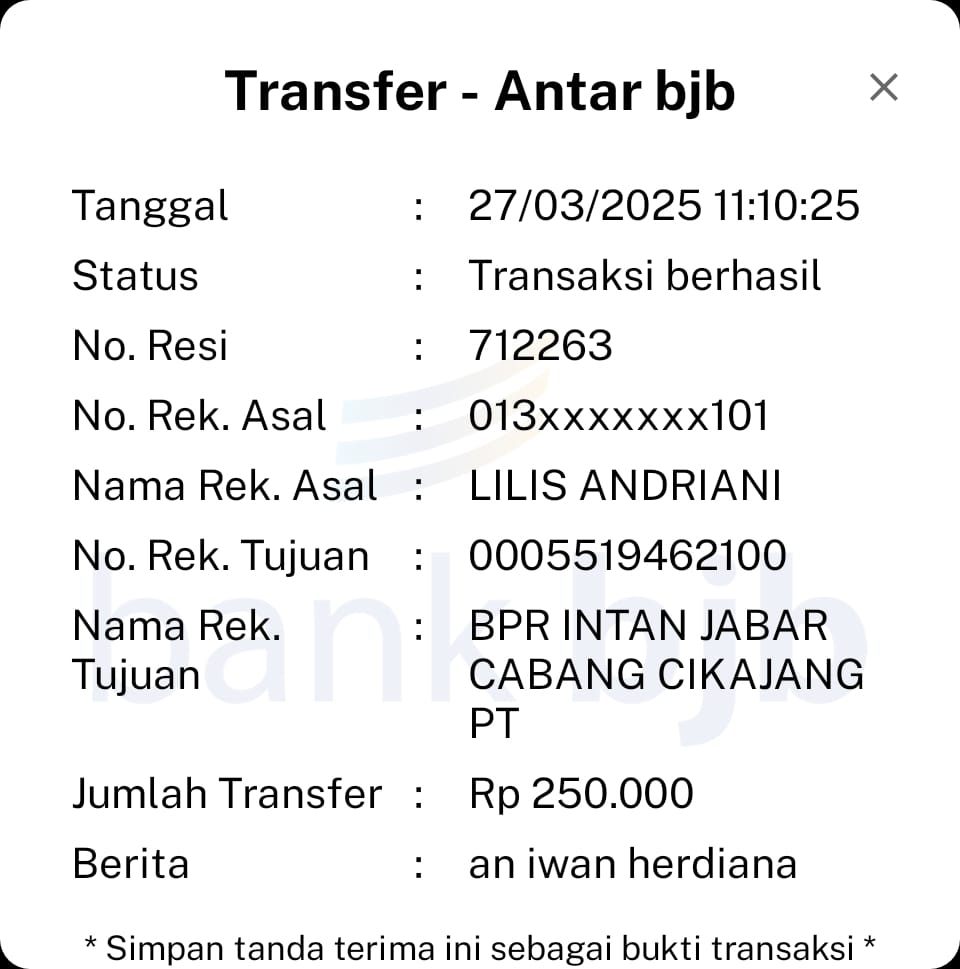Select the Transfer - Antar bjb title

pos(482,90)
